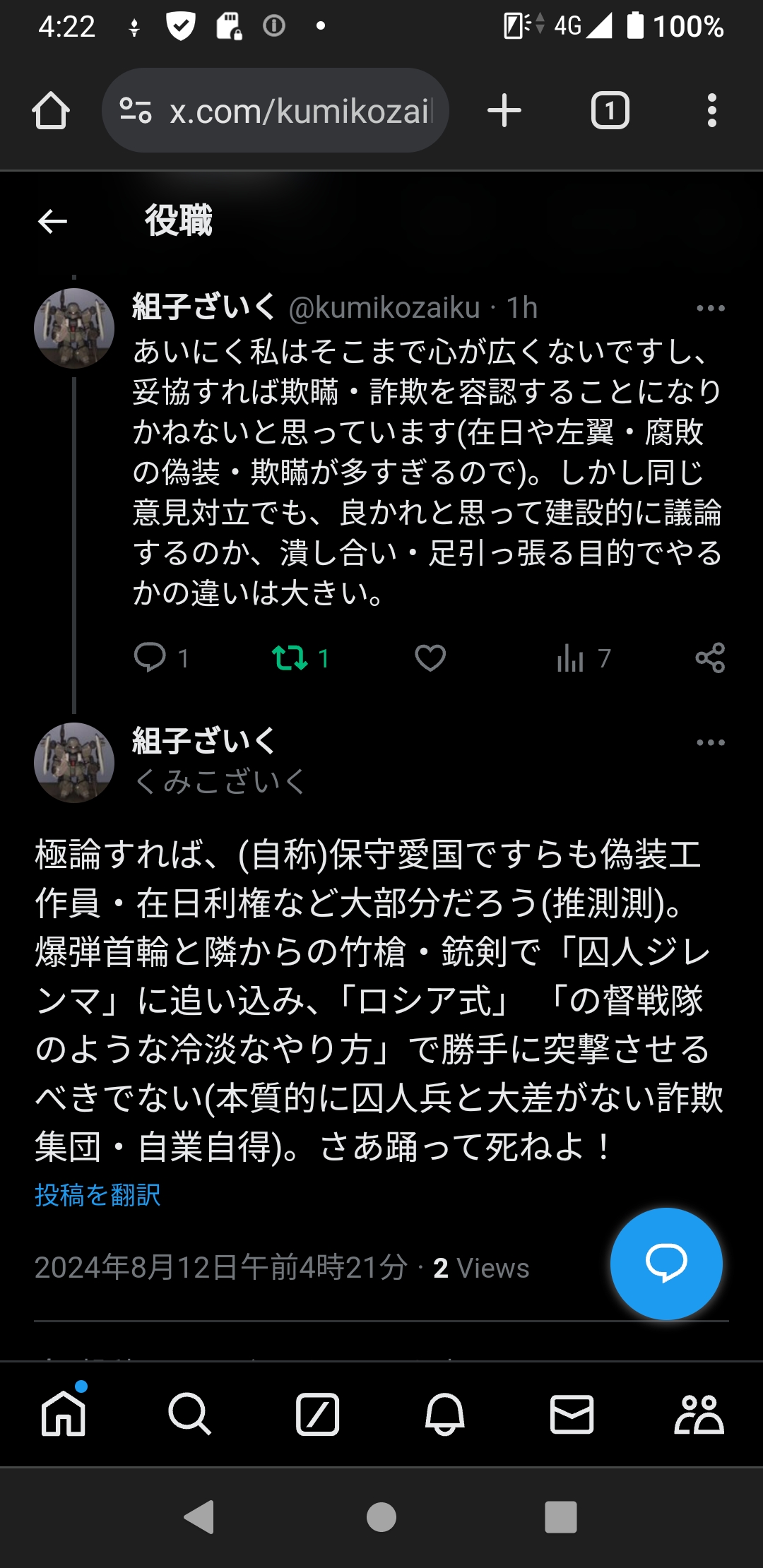
Task: Open more options on the main post
Action: (x=710, y=742)
